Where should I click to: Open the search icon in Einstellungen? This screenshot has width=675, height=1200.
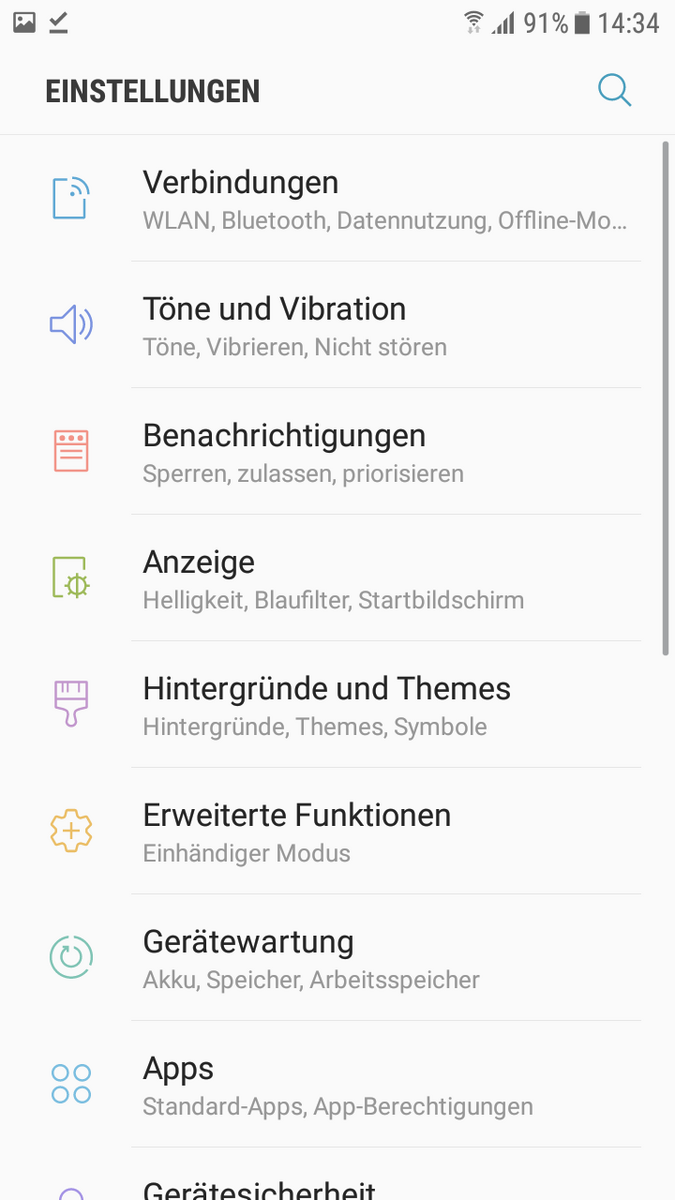[x=614, y=90]
